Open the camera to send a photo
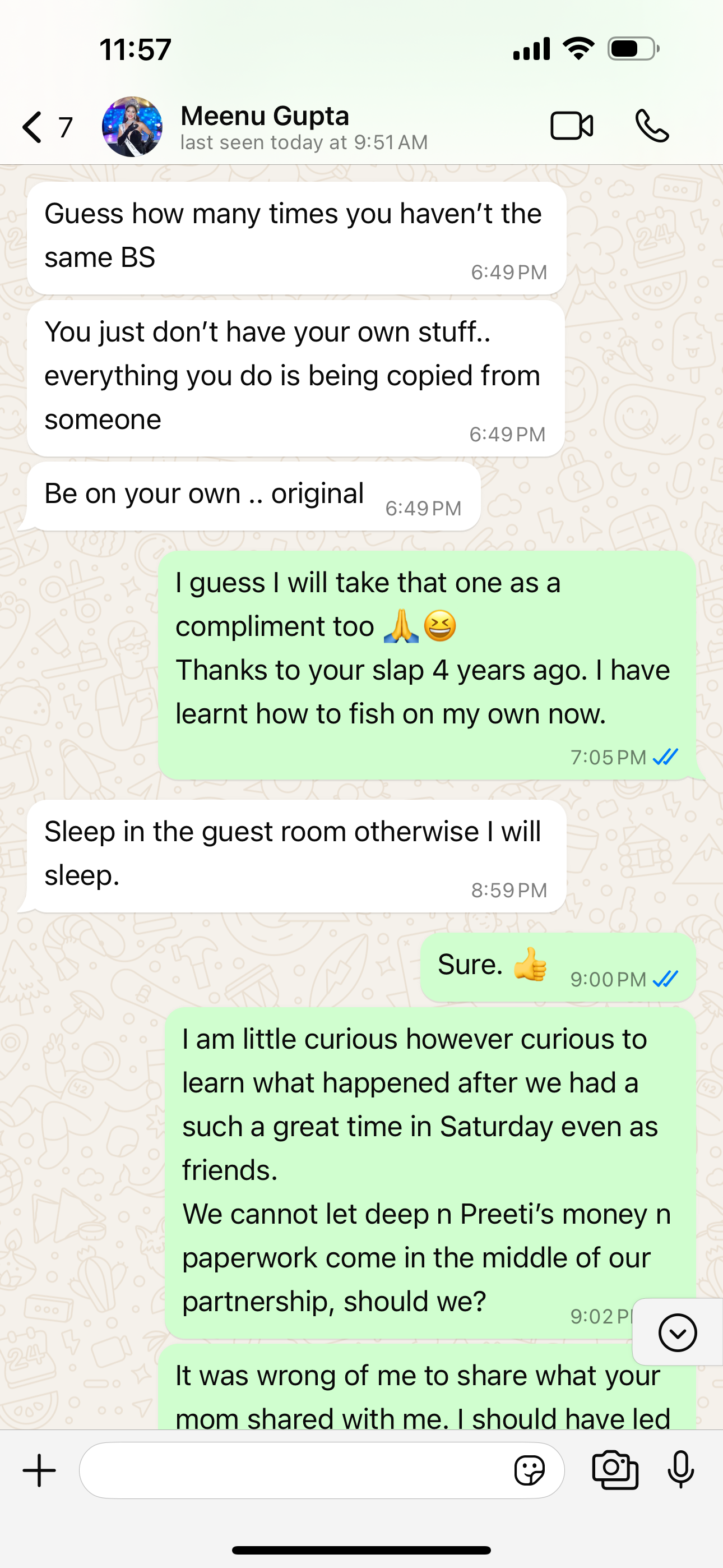The width and height of the screenshot is (723, 1568). pyautogui.click(x=615, y=1470)
